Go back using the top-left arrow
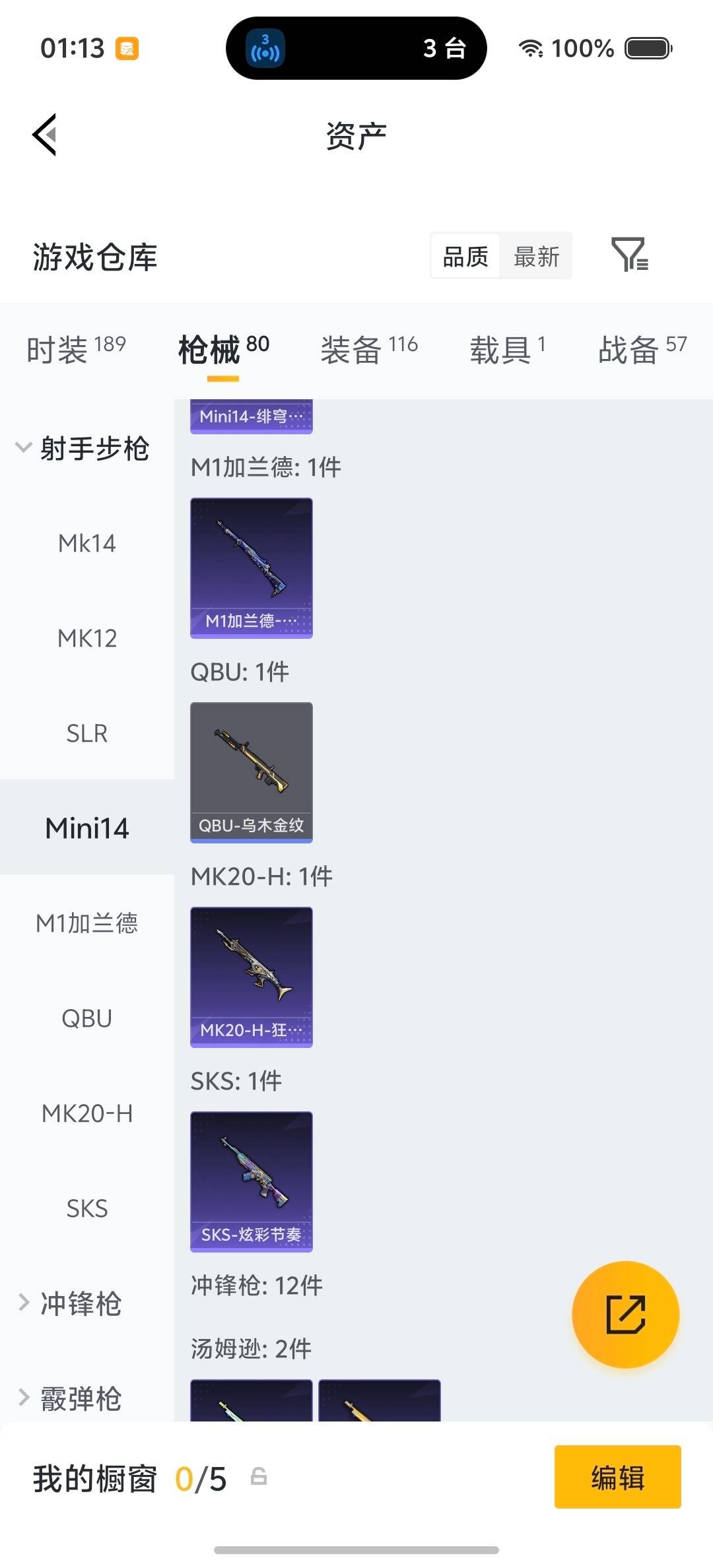Viewport: 713px width, 1568px height. (44, 135)
